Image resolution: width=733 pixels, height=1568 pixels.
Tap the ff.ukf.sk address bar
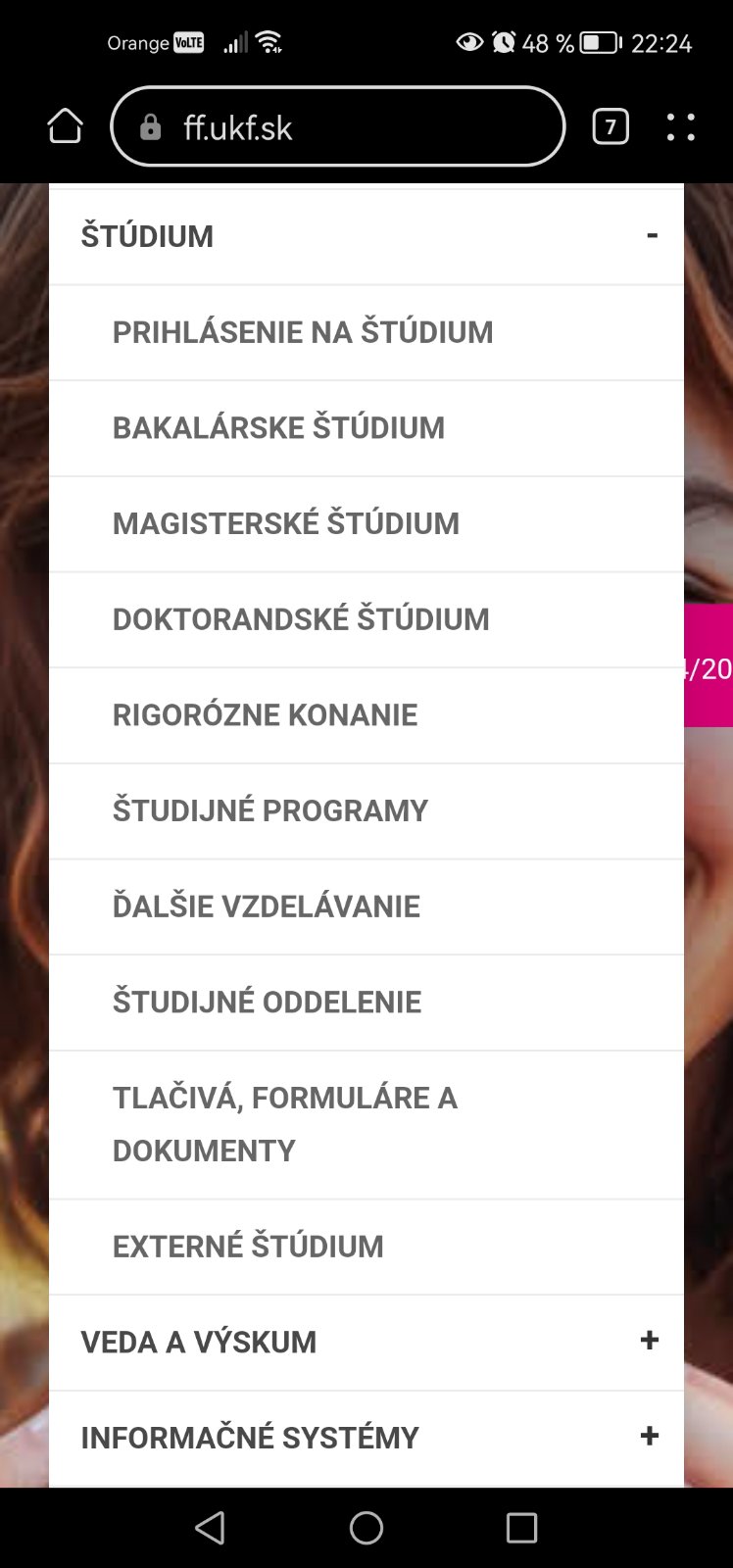[337, 127]
